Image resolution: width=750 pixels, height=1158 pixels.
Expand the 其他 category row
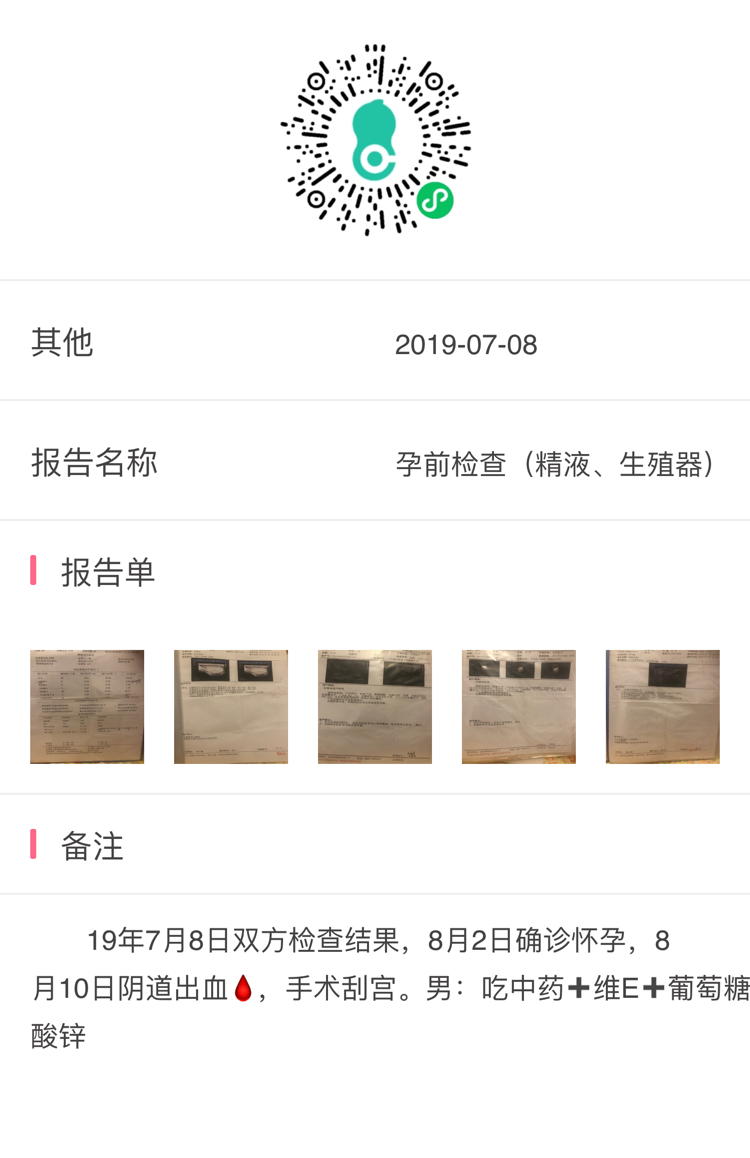tap(62, 343)
